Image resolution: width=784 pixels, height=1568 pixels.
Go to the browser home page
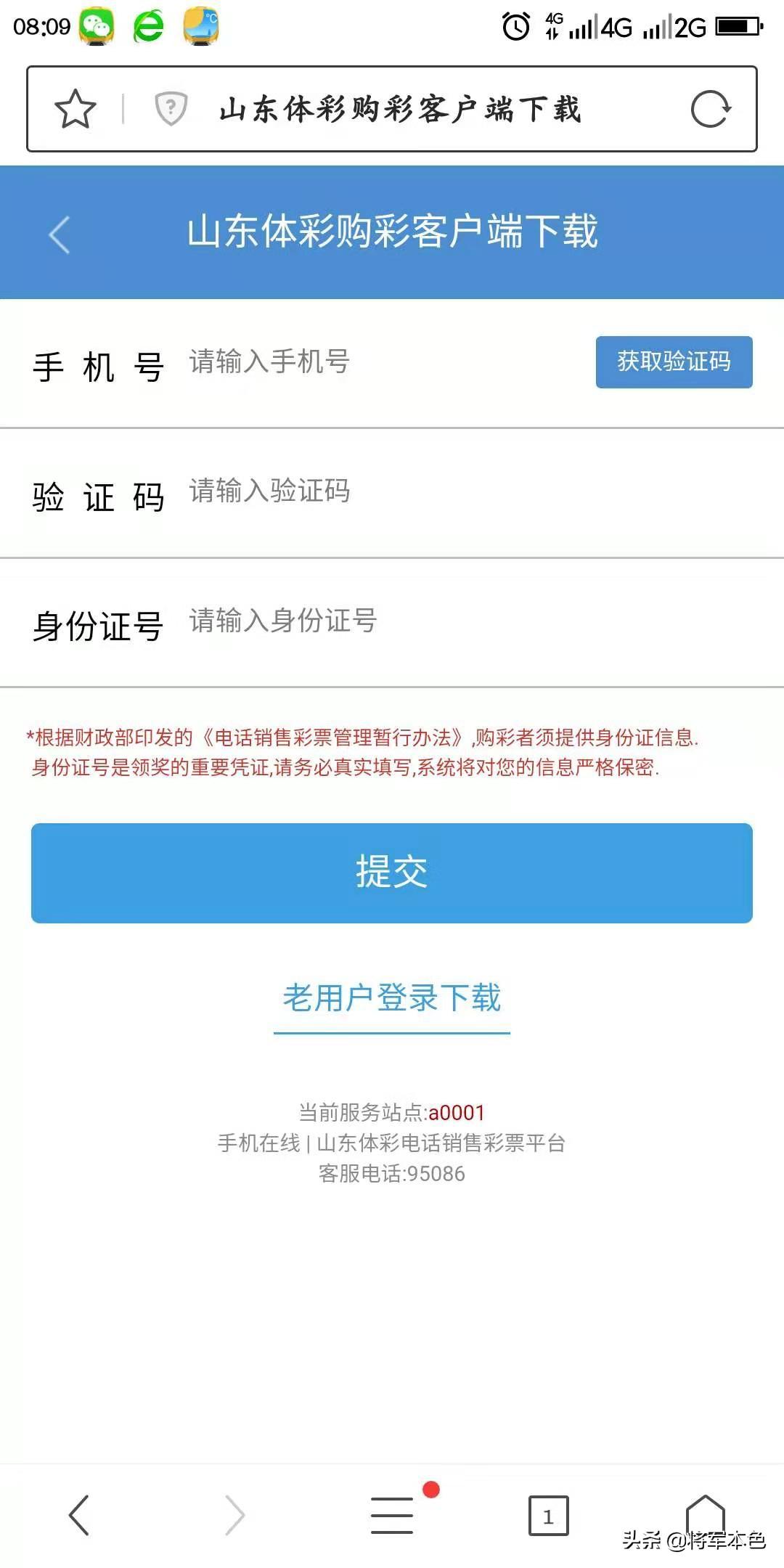(x=706, y=1515)
